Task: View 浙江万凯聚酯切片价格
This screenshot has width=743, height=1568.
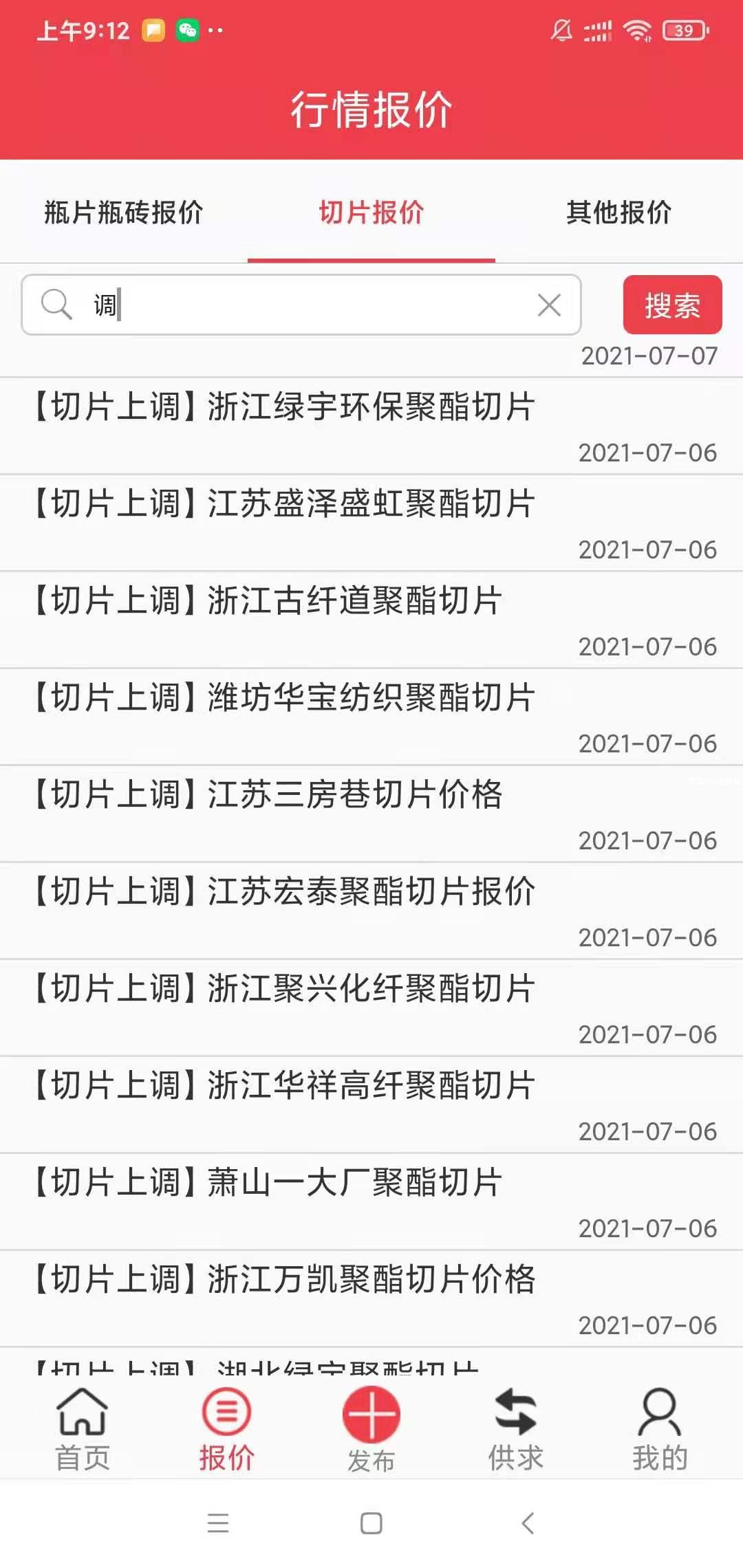Action: (x=283, y=1280)
